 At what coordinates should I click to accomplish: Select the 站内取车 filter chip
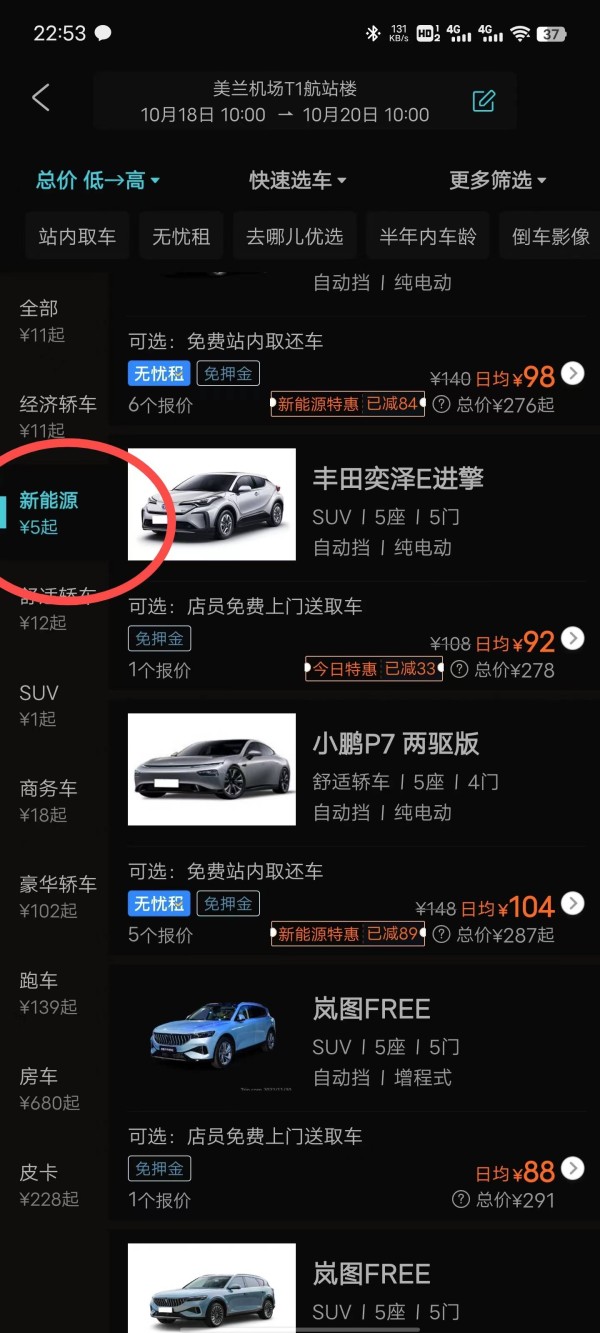click(77, 237)
